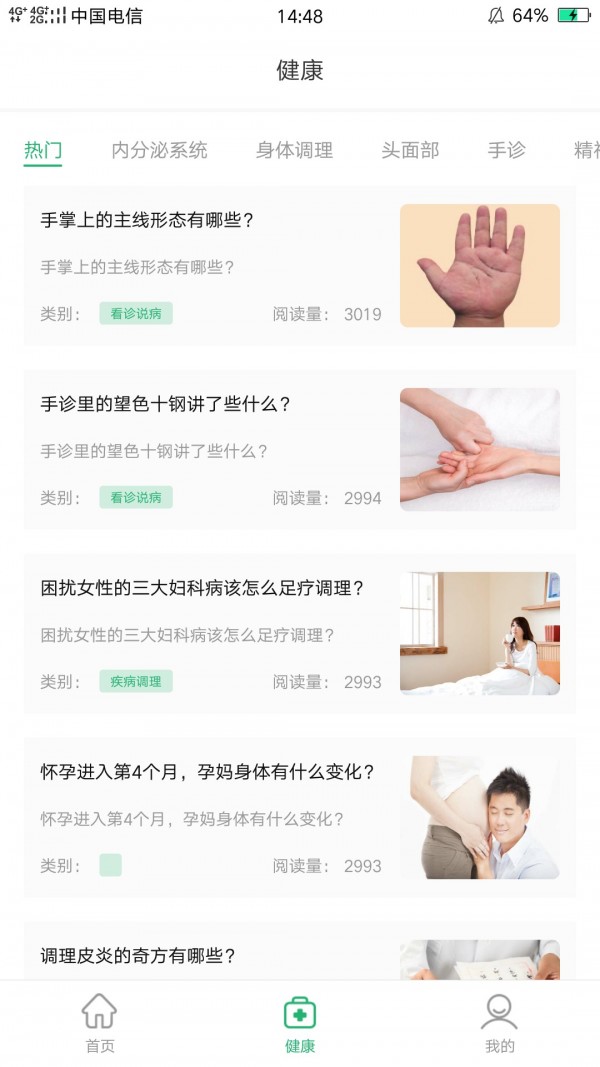
Task: Read article 困扰女性的三大妇科病该怎么足疗调理？
Action: (x=202, y=589)
